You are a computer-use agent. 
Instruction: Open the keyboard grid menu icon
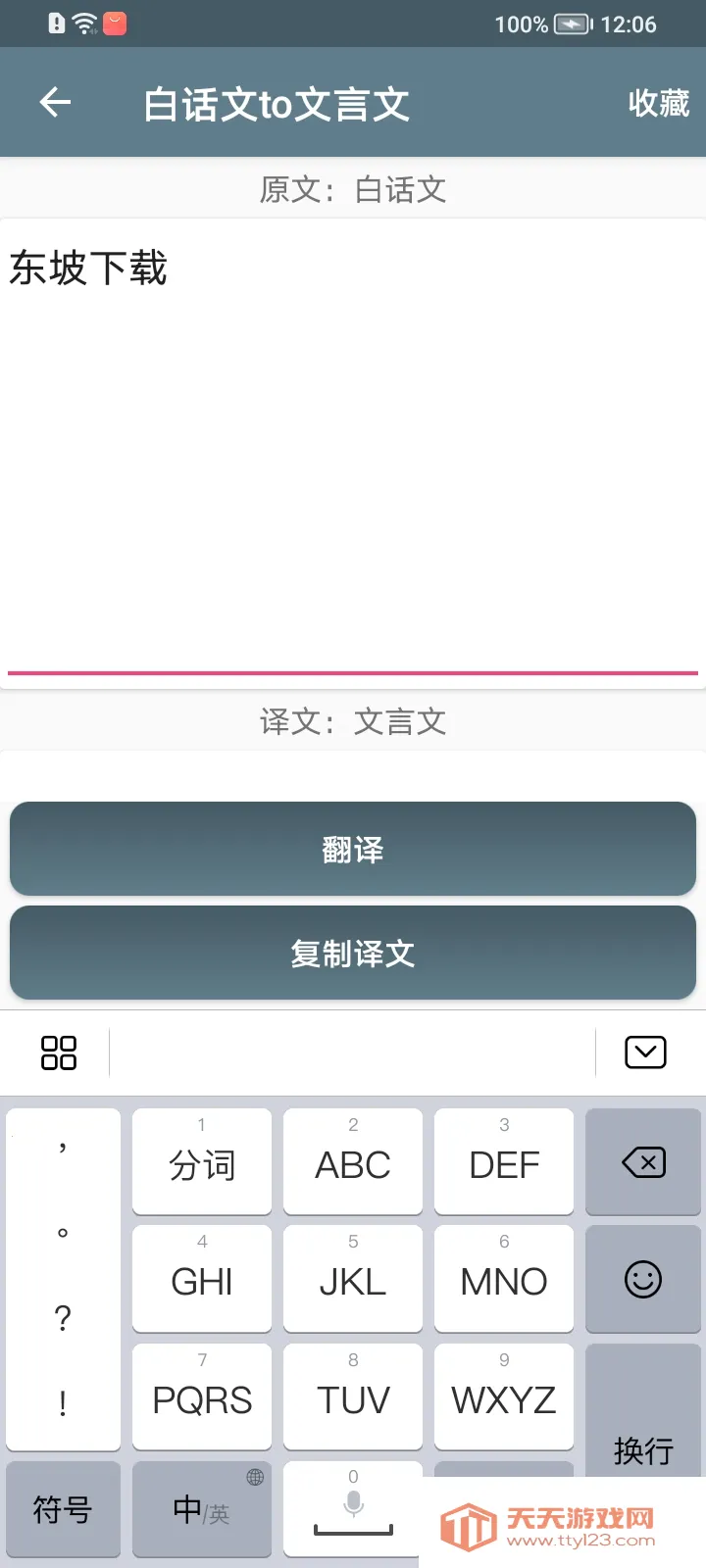(59, 1052)
